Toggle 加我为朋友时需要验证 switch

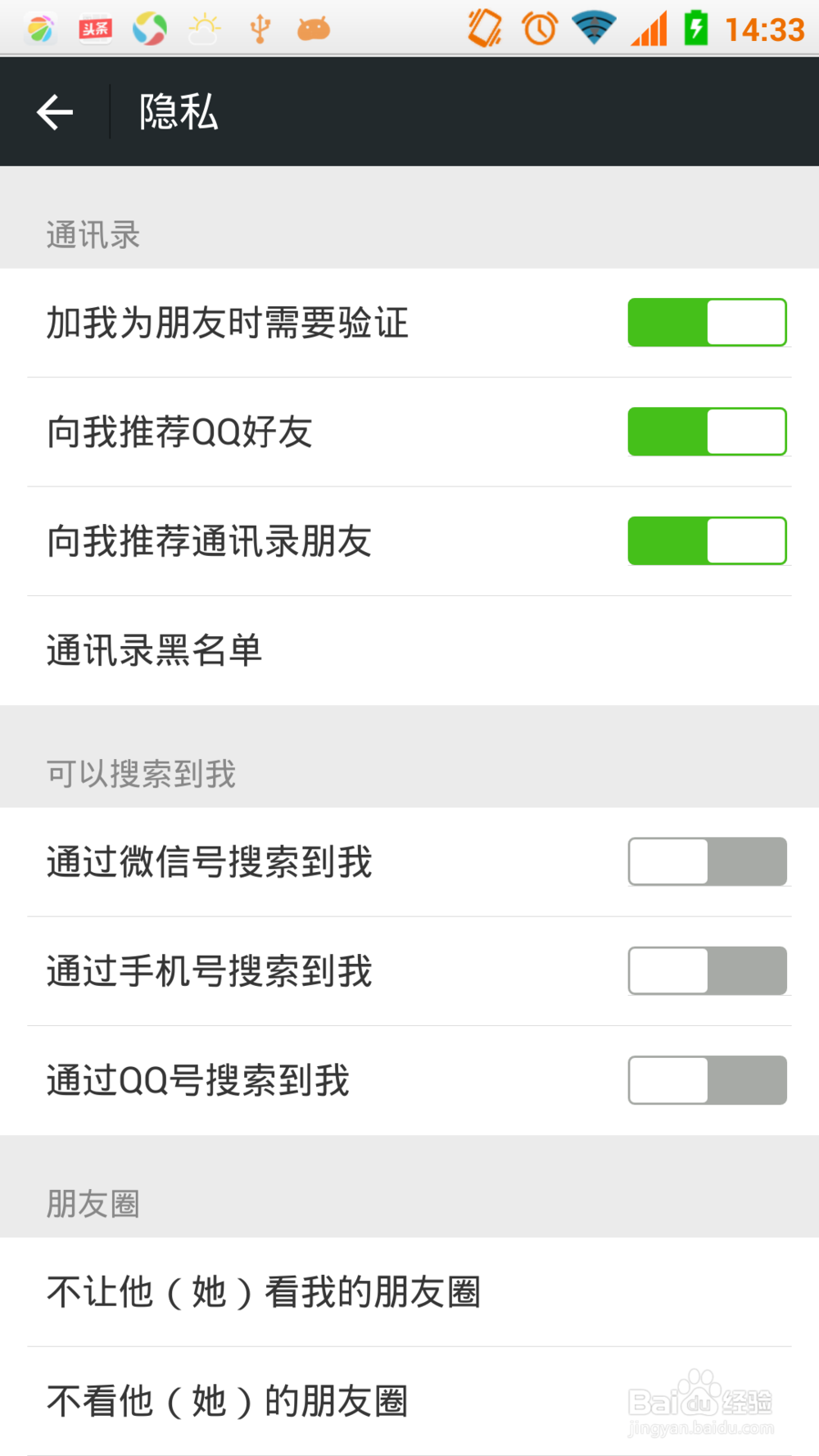pyautogui.click(x=708, y=323)
